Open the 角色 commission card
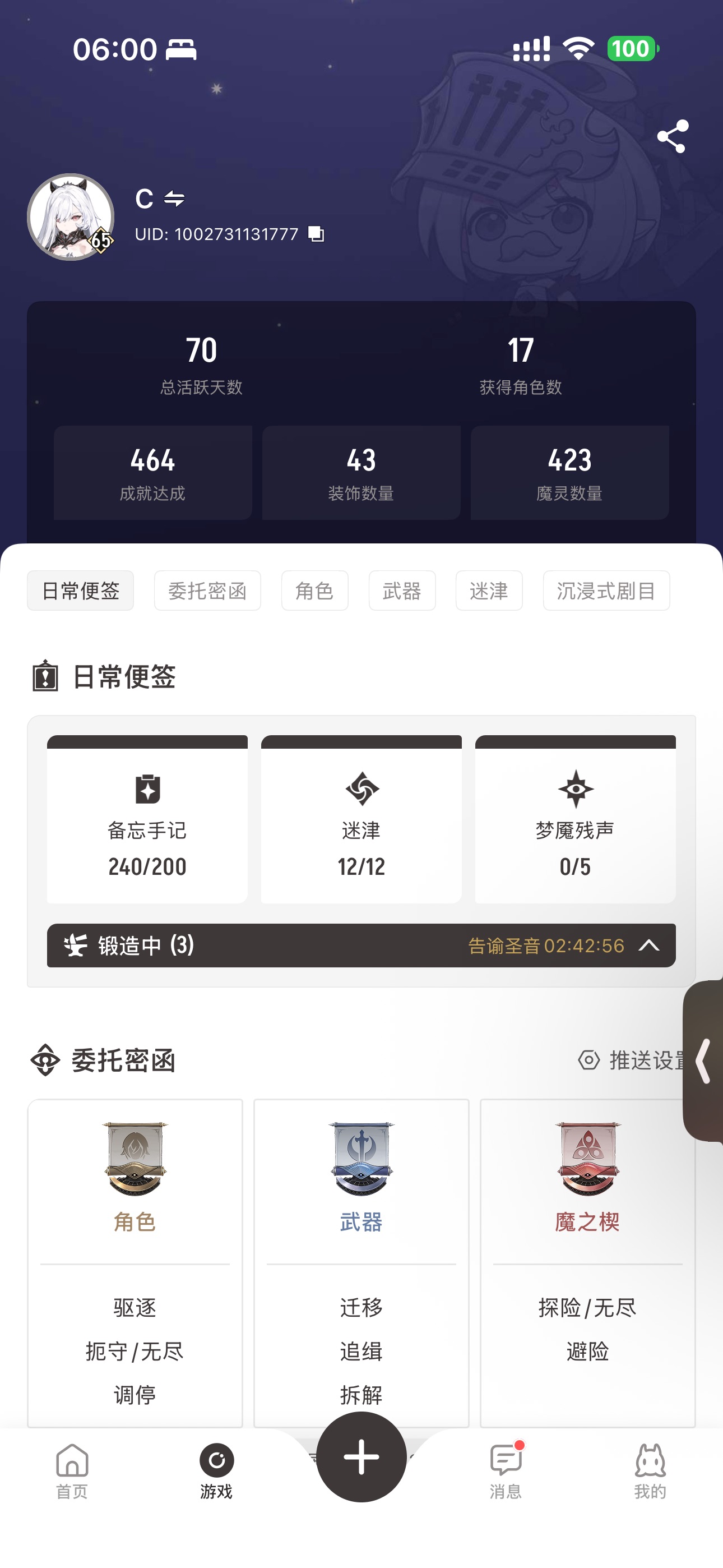Viewport: 723px width, 1568px height. (135, 1262)
